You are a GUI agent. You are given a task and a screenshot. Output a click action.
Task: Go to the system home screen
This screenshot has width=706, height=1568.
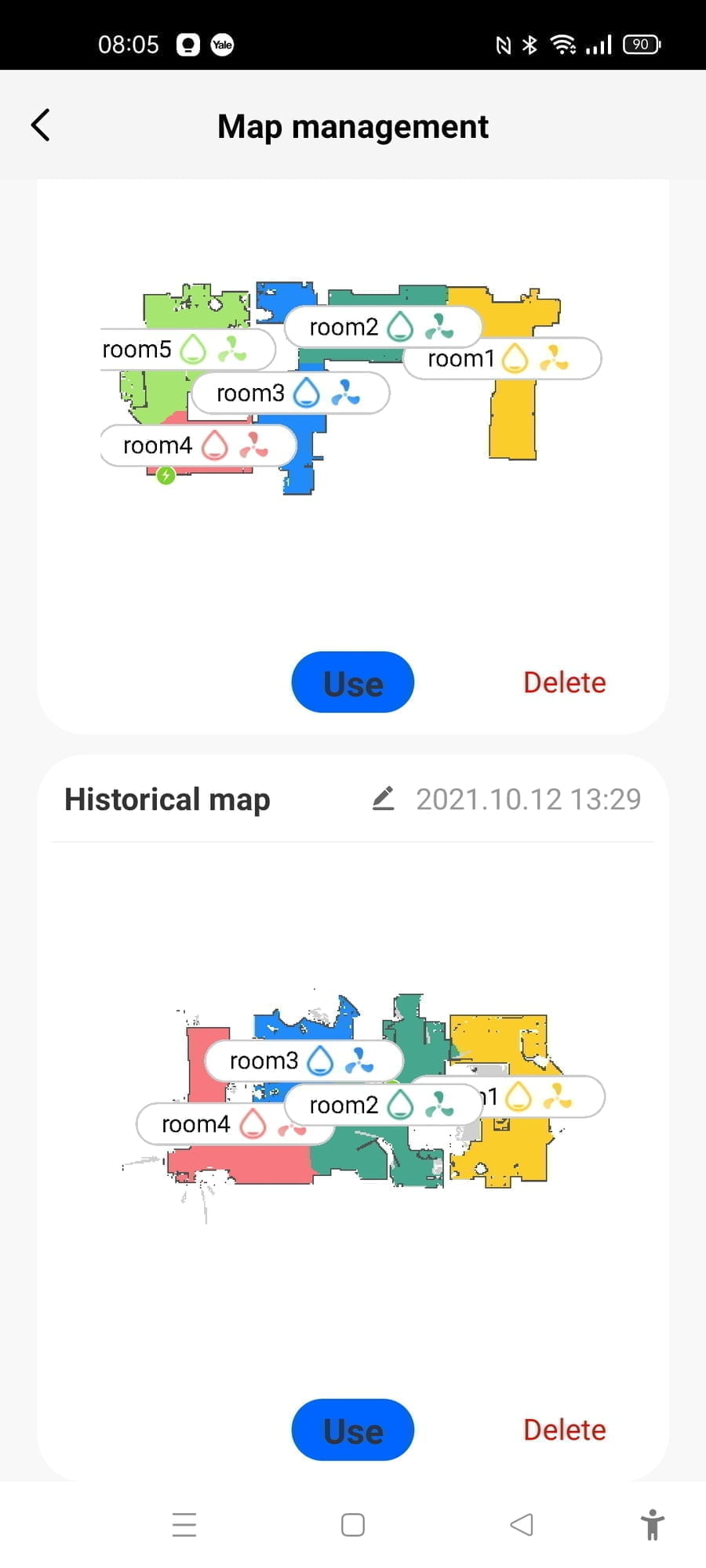(x=353, y=1525)
